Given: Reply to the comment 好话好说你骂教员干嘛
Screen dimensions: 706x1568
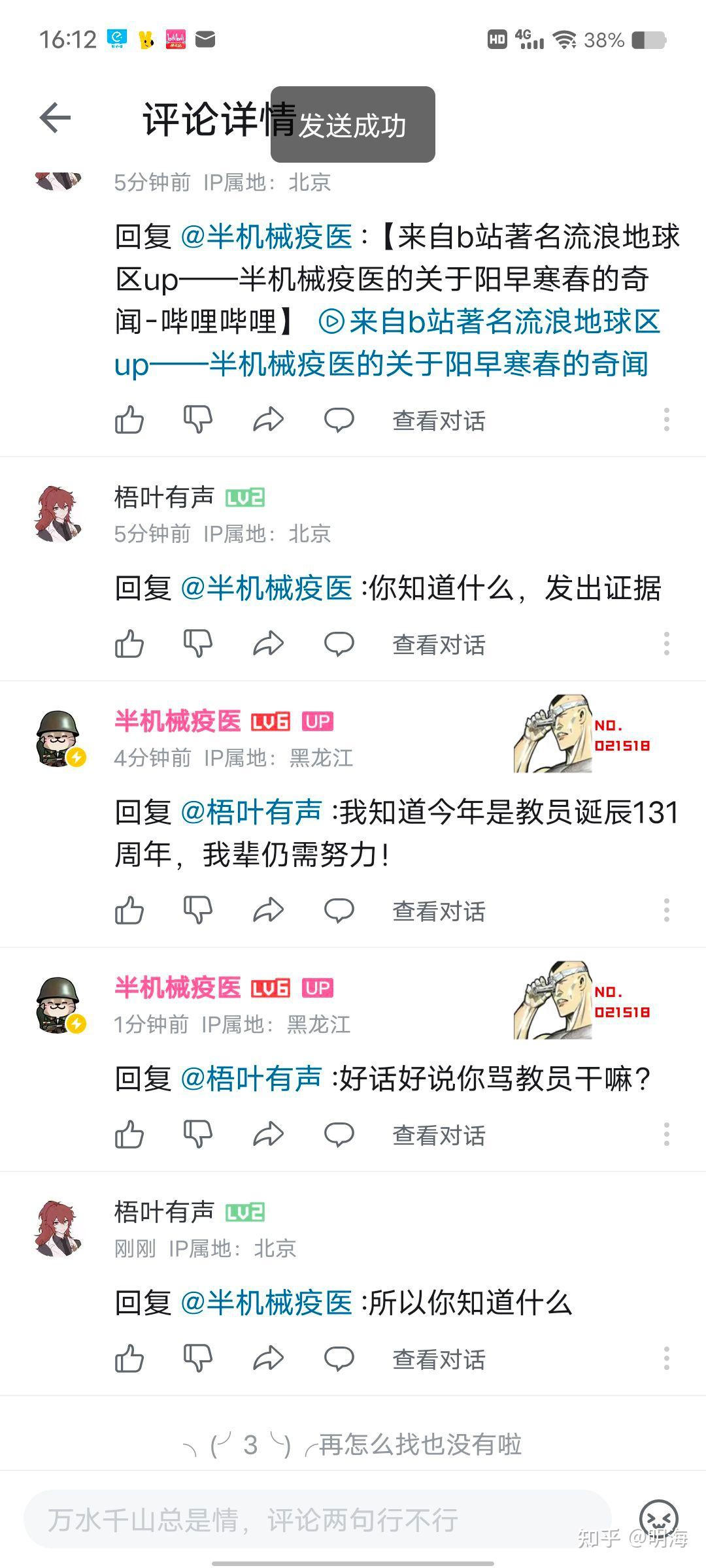Looking at the screenshot, I should pos(339,1135).
